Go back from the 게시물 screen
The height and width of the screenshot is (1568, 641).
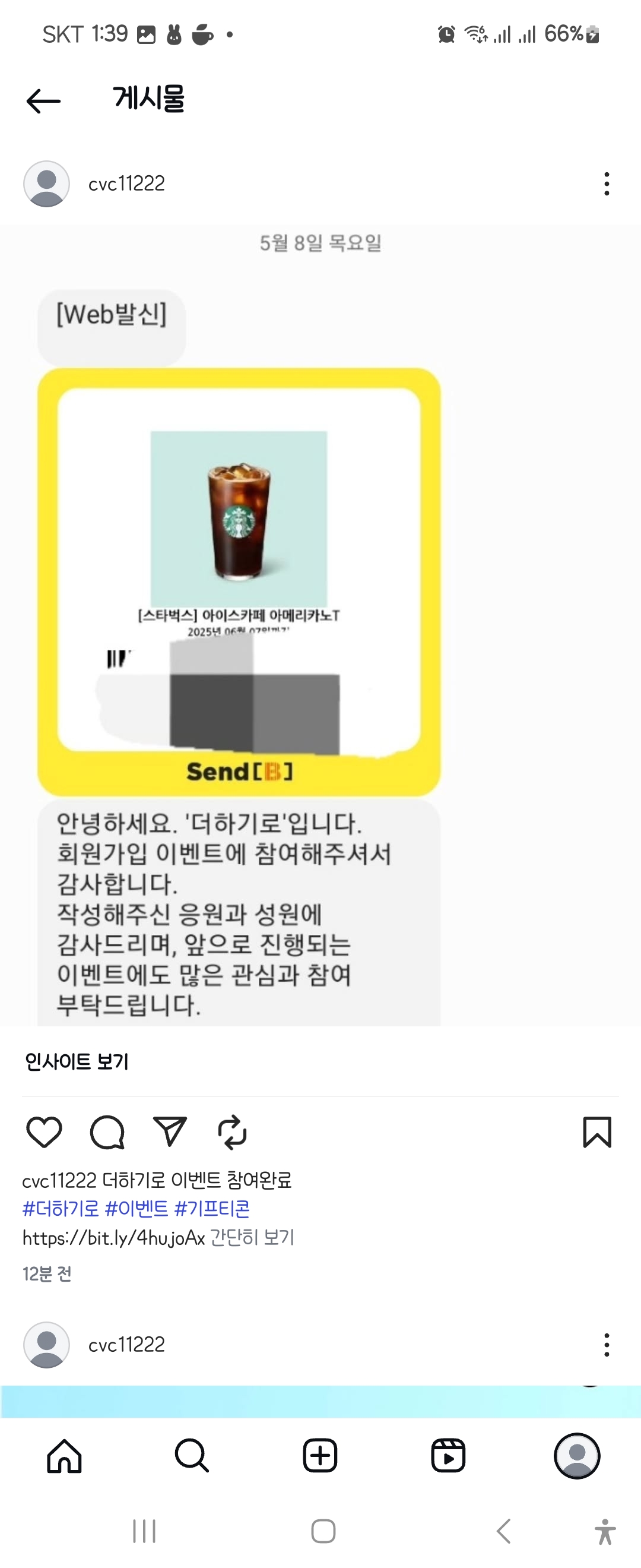43,100
